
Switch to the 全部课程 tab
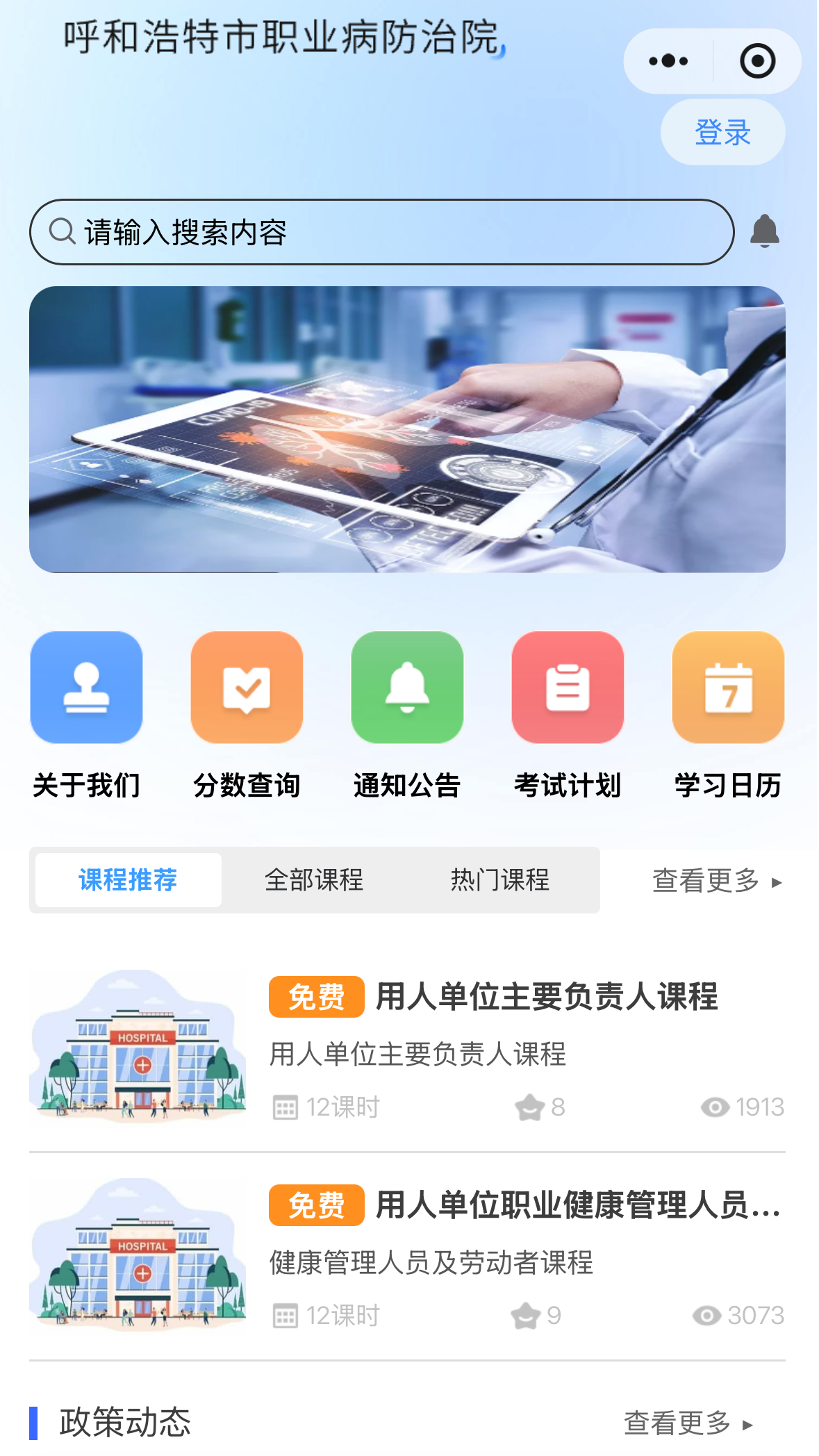click(313, 880)
